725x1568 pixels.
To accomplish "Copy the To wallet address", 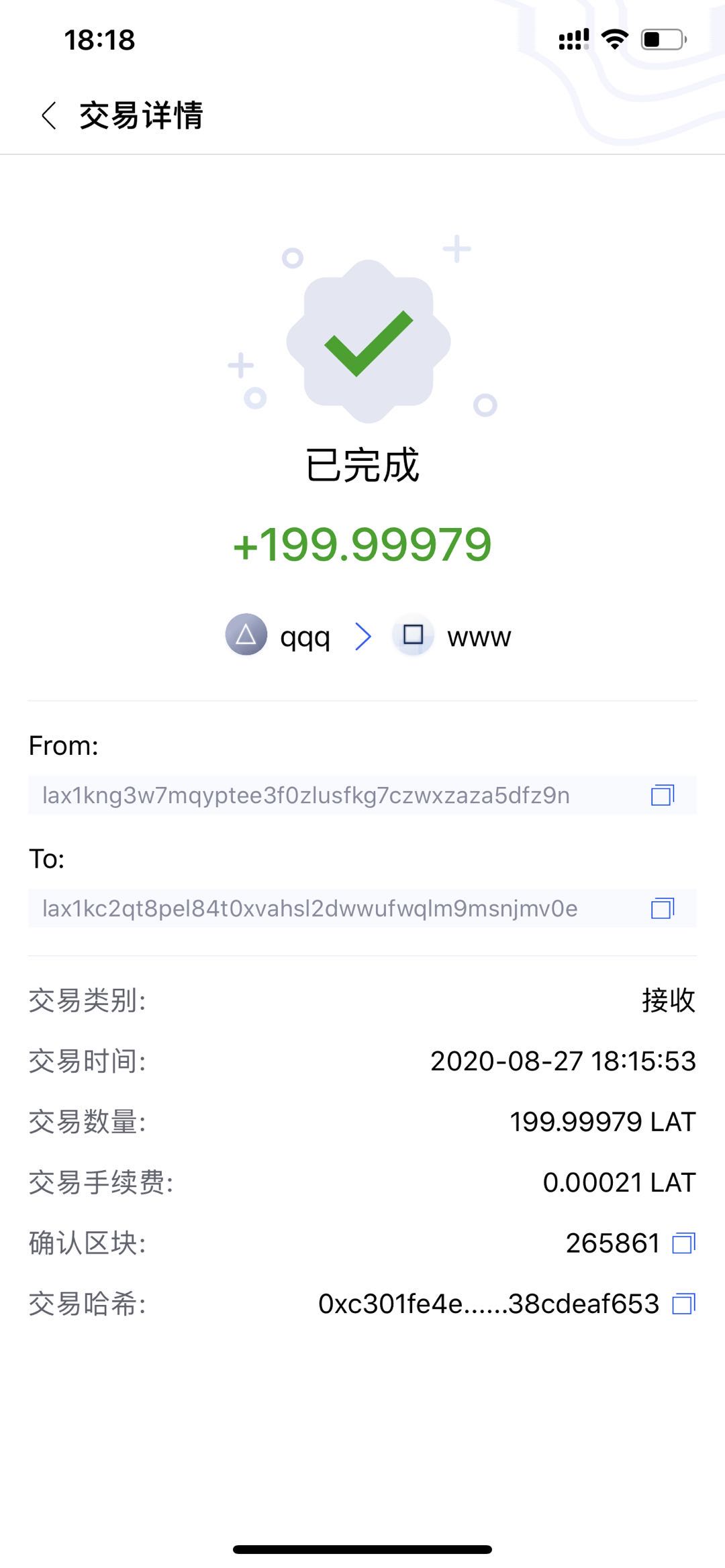I will click(x=663, y=908).
